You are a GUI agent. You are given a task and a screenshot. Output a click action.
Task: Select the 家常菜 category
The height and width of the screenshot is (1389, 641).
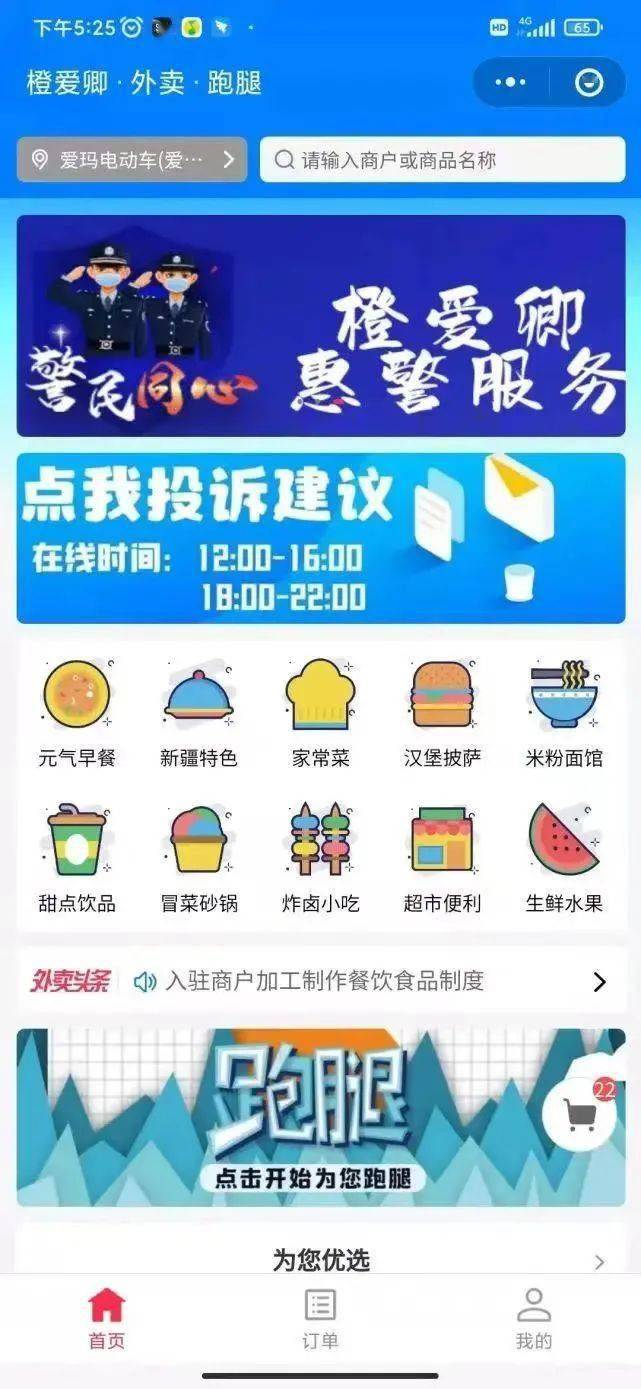tap(320, 714)
